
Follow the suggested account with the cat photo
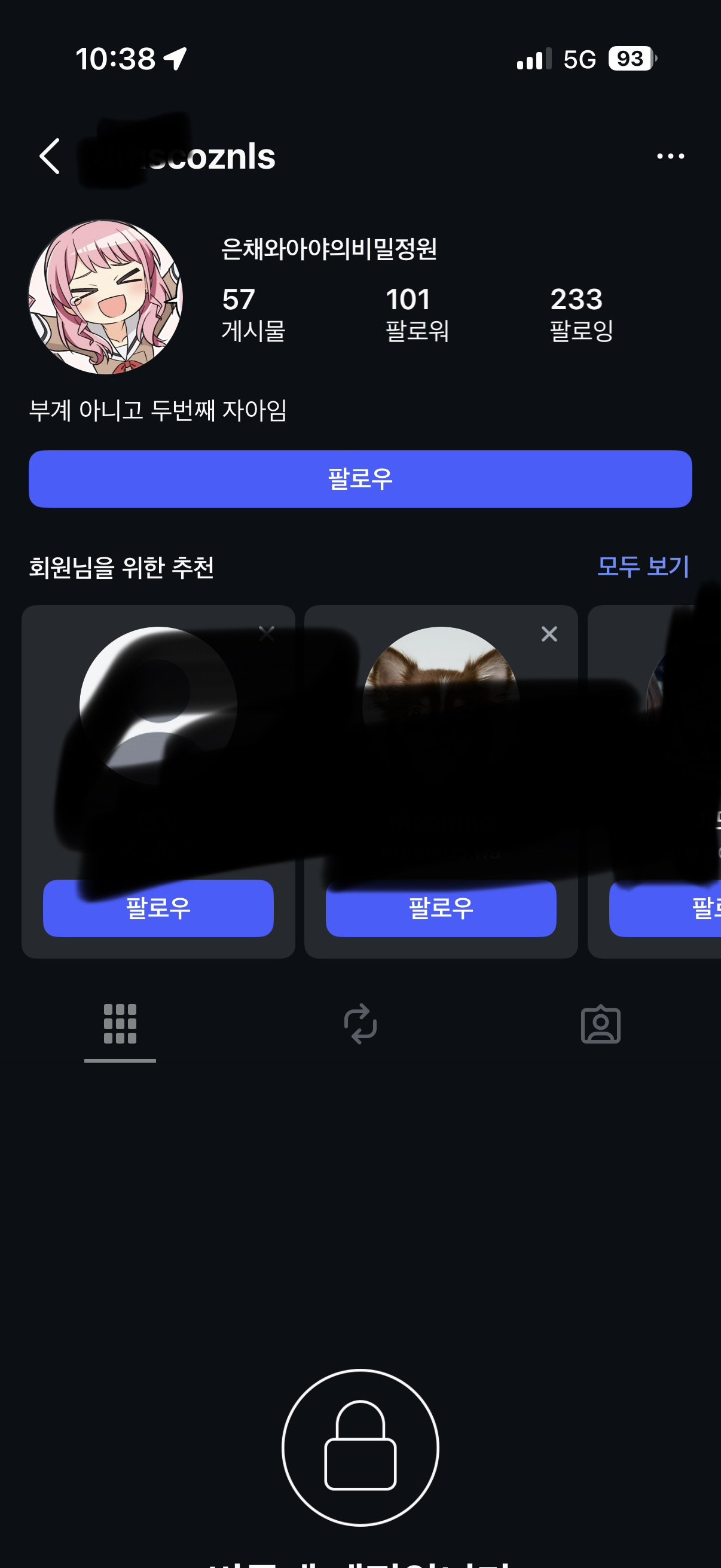coord(441,908)
